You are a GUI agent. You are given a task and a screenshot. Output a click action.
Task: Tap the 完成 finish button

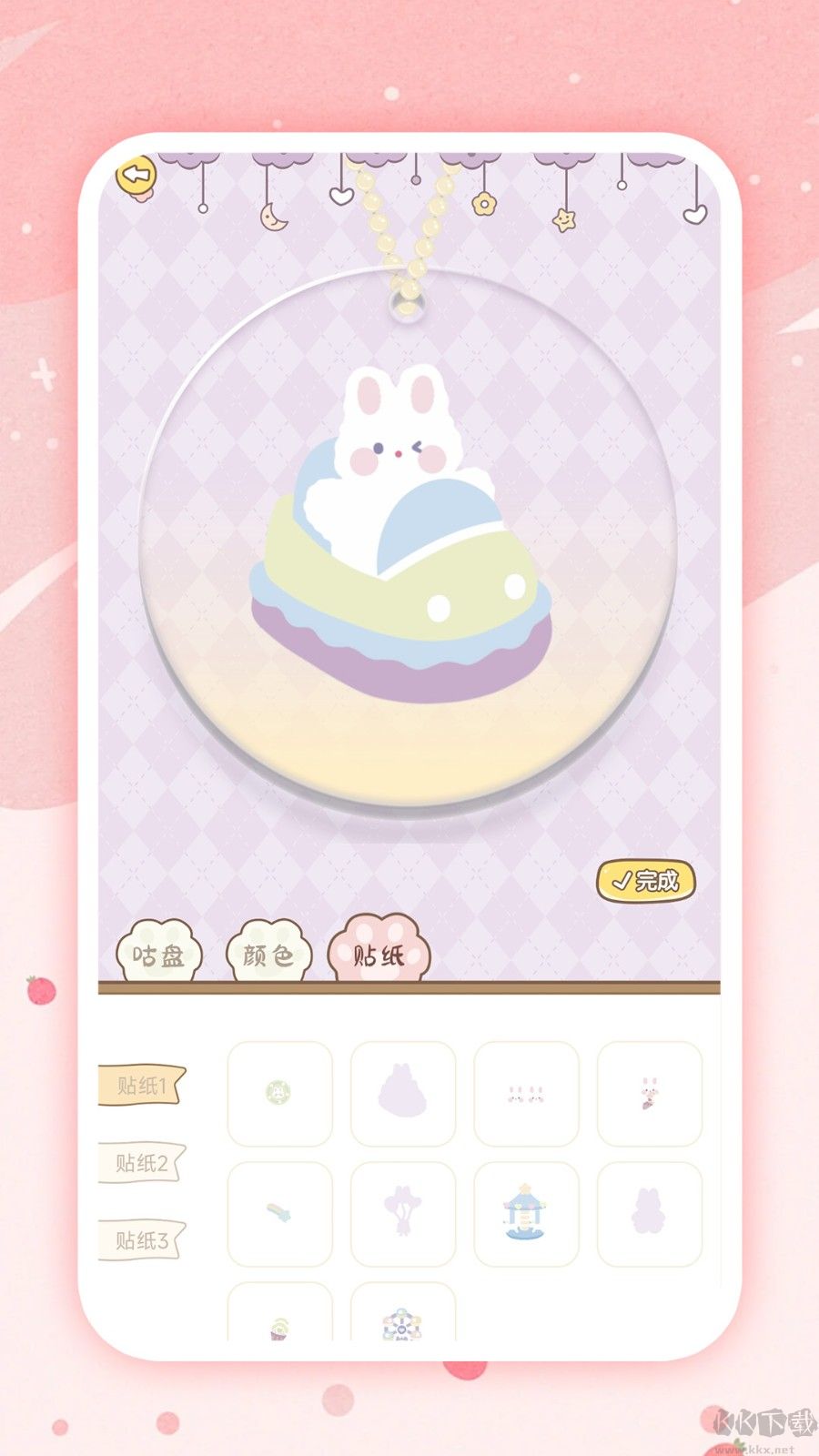pos(648,881)
